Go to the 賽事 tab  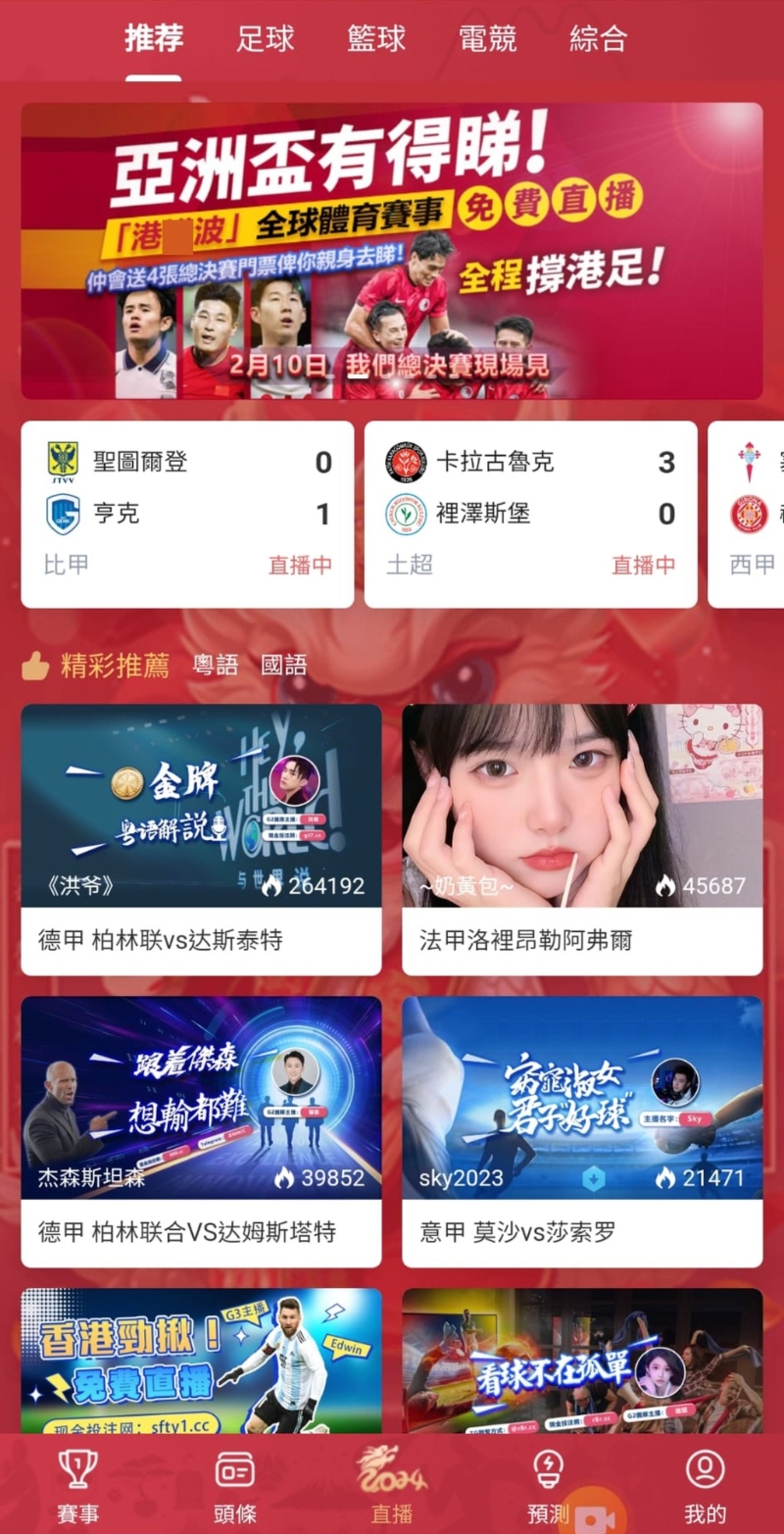click(x=77, y=1486)
